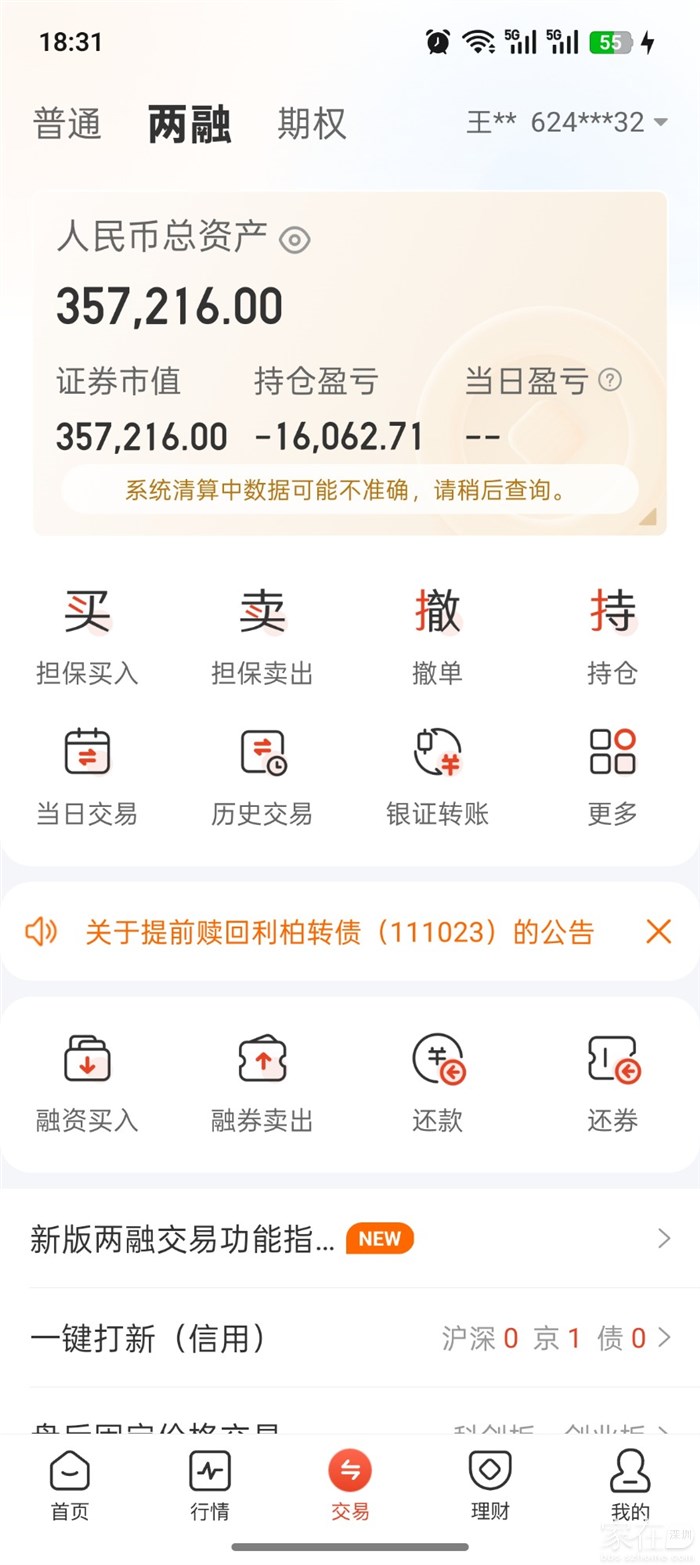This screenshot has height=1565, width=700.
Task: Open 担保卖出
Action: [262, 638]
